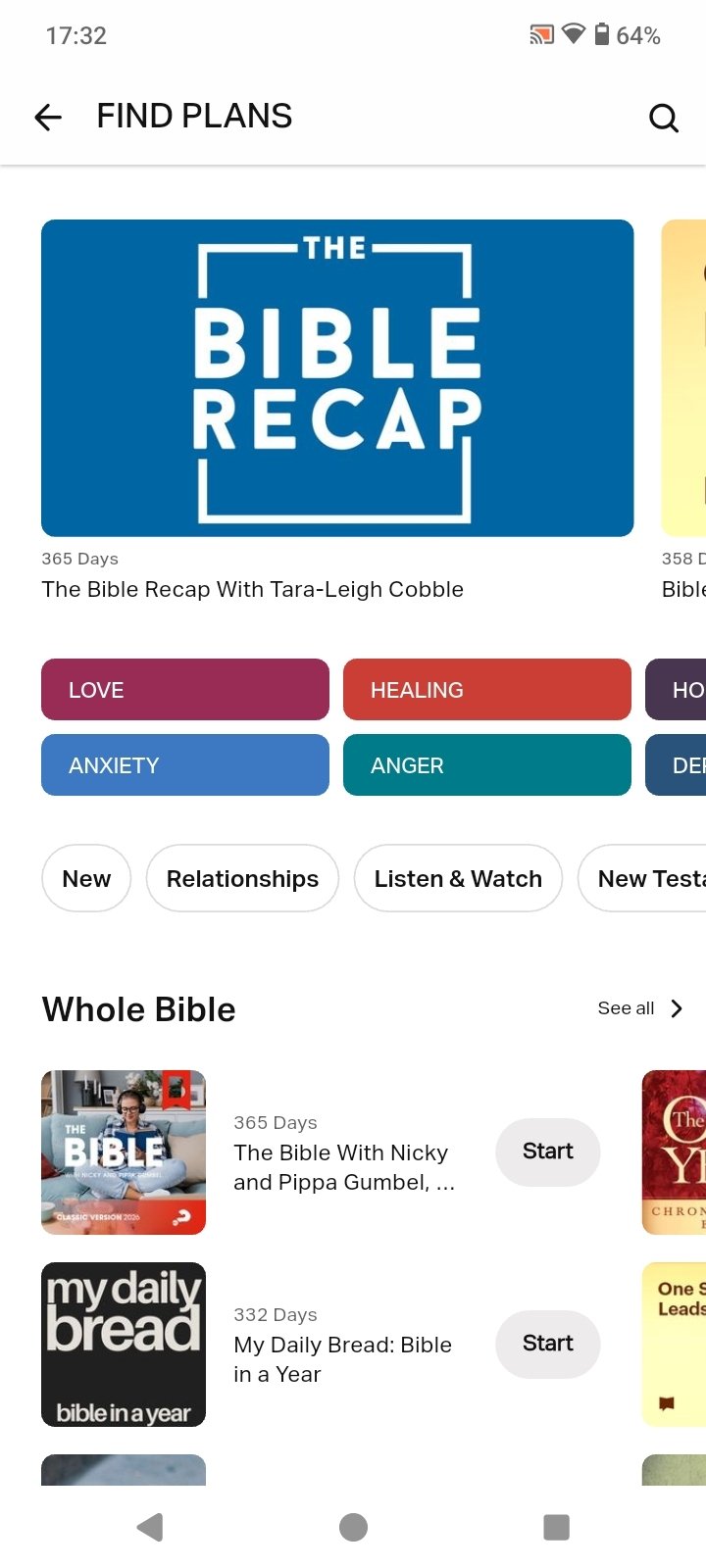Viewport: 706px width, 1568px height.
Task: Go back using the top arrow
Action: coord(47,118)
